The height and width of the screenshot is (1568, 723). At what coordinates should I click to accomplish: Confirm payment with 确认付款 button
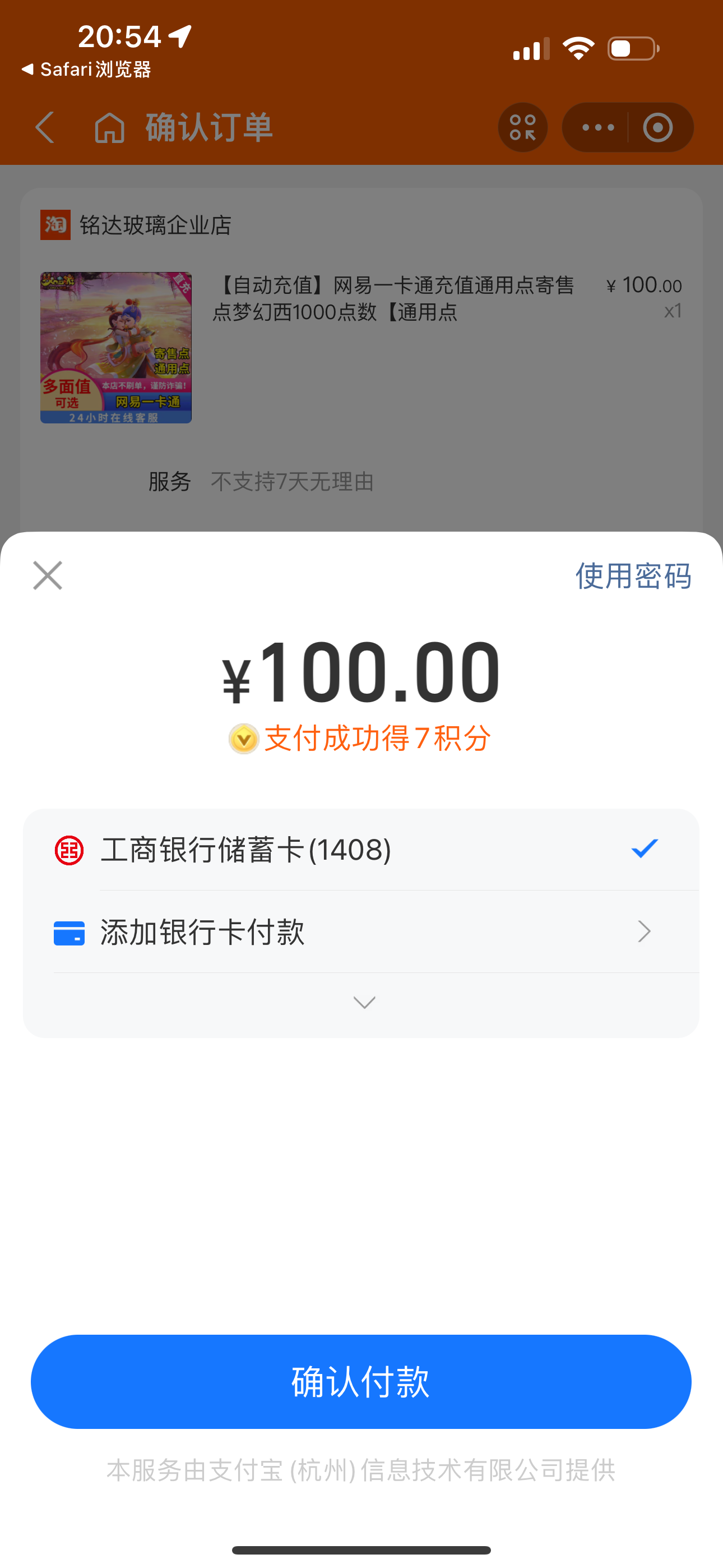pos(361,1381)
